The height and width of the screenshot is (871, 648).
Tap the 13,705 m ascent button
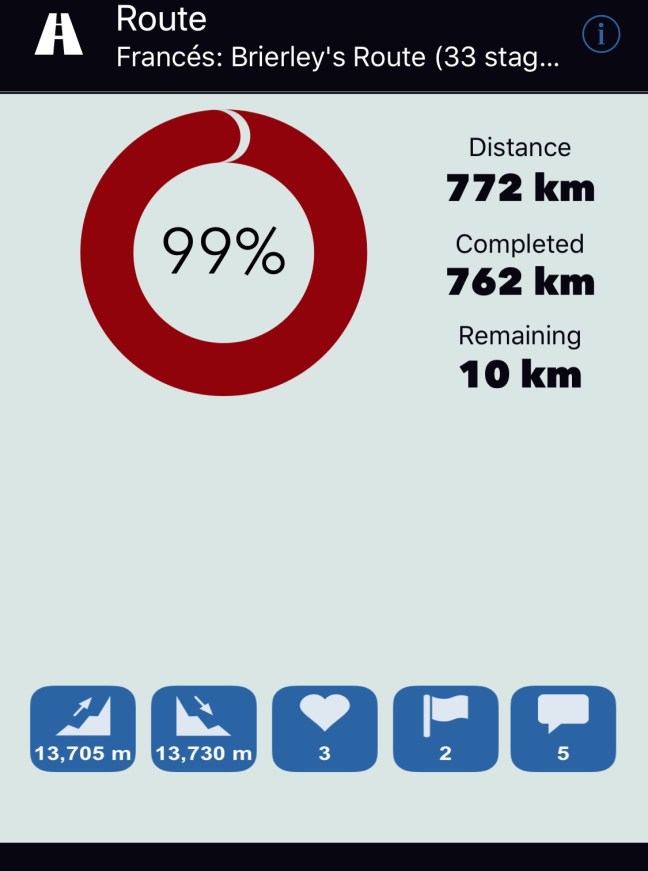[x=83, y=728]
